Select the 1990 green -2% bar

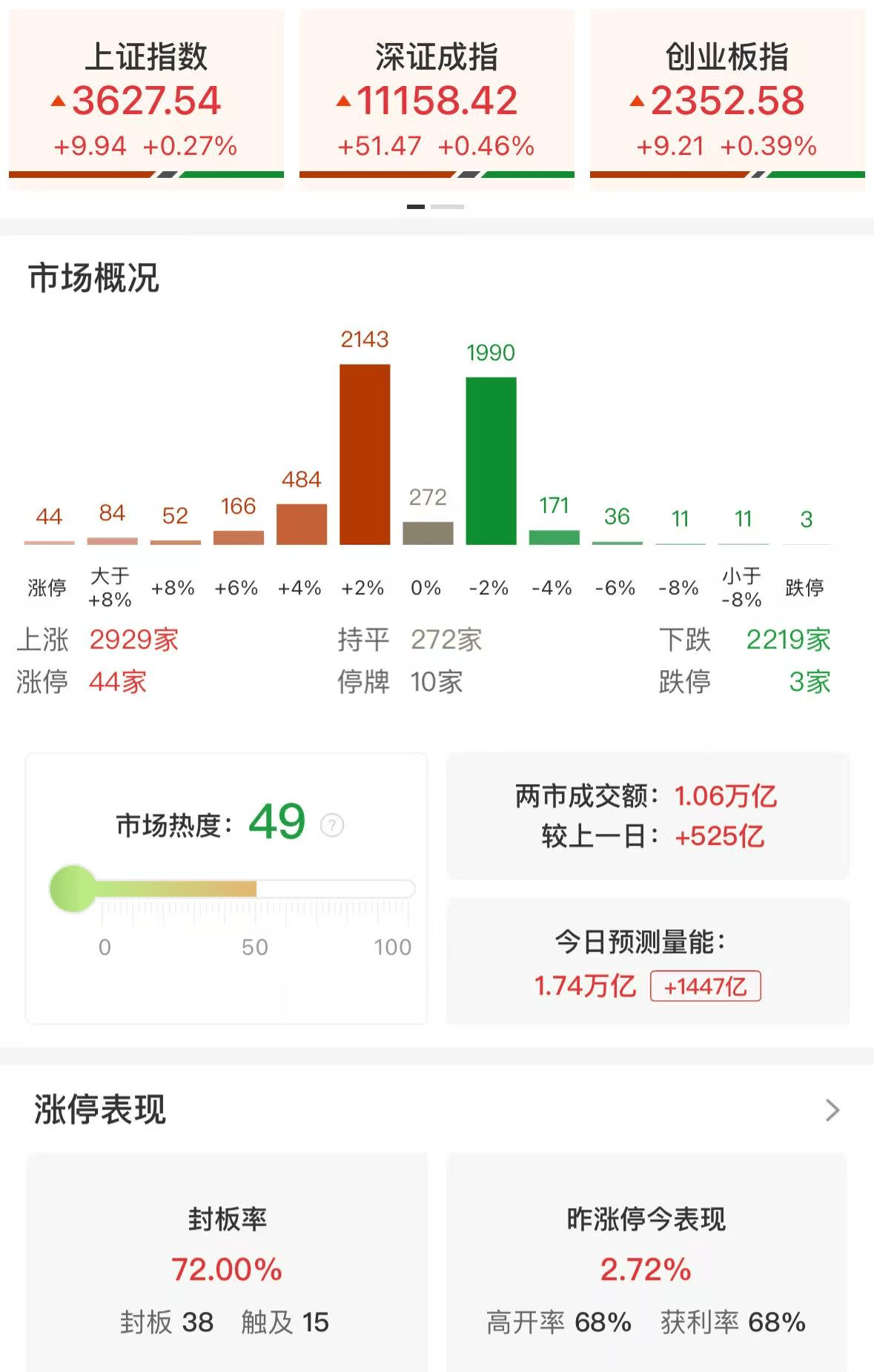(491, 460)
